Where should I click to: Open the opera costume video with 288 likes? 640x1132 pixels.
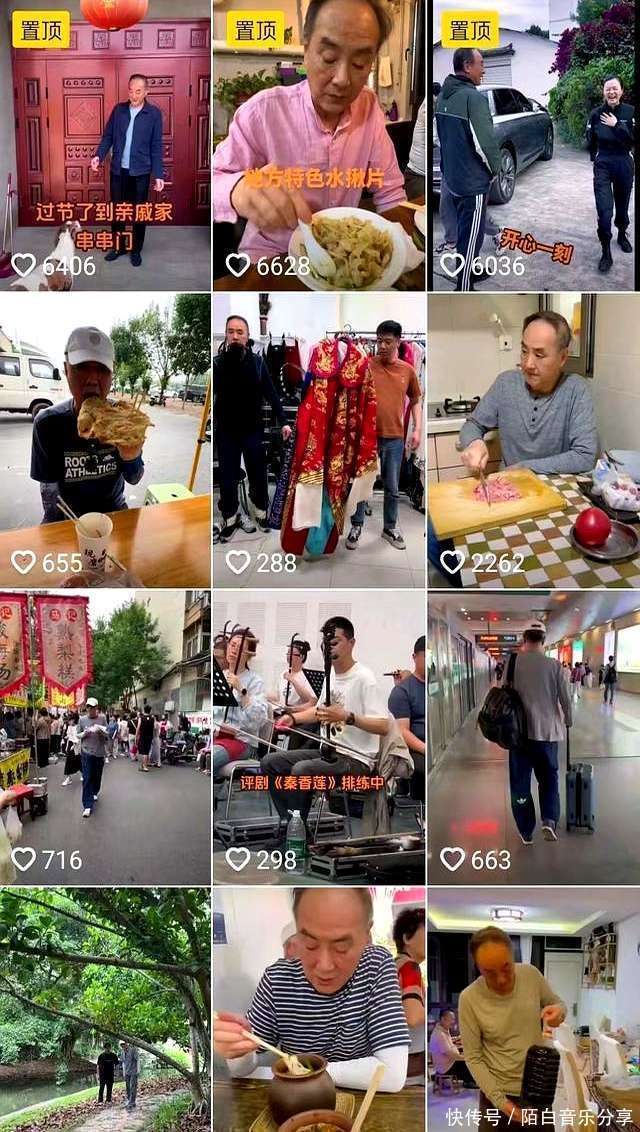[x=319, y=440]
